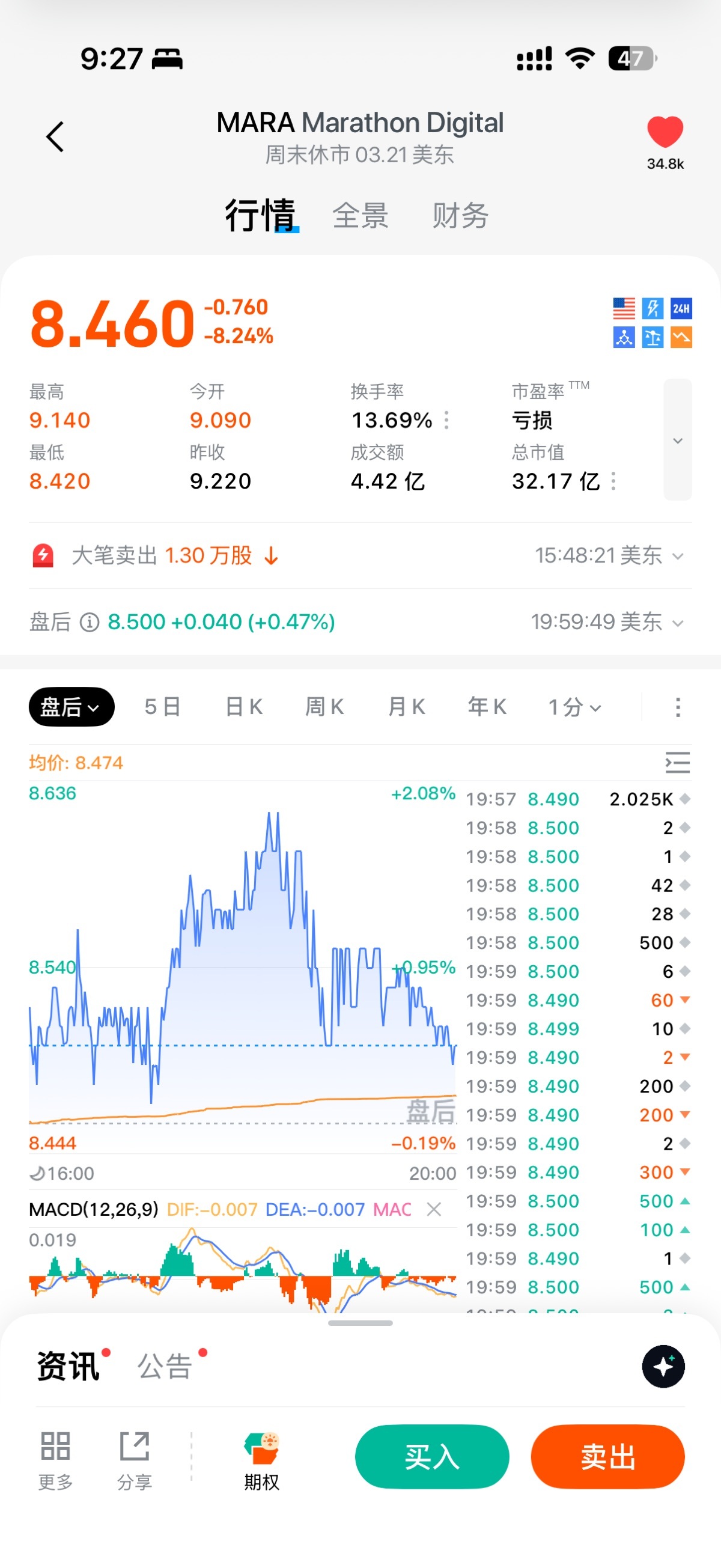721x1568 pixels.
Task: Open the chart more options menu
Action: [x=677, y=707]
